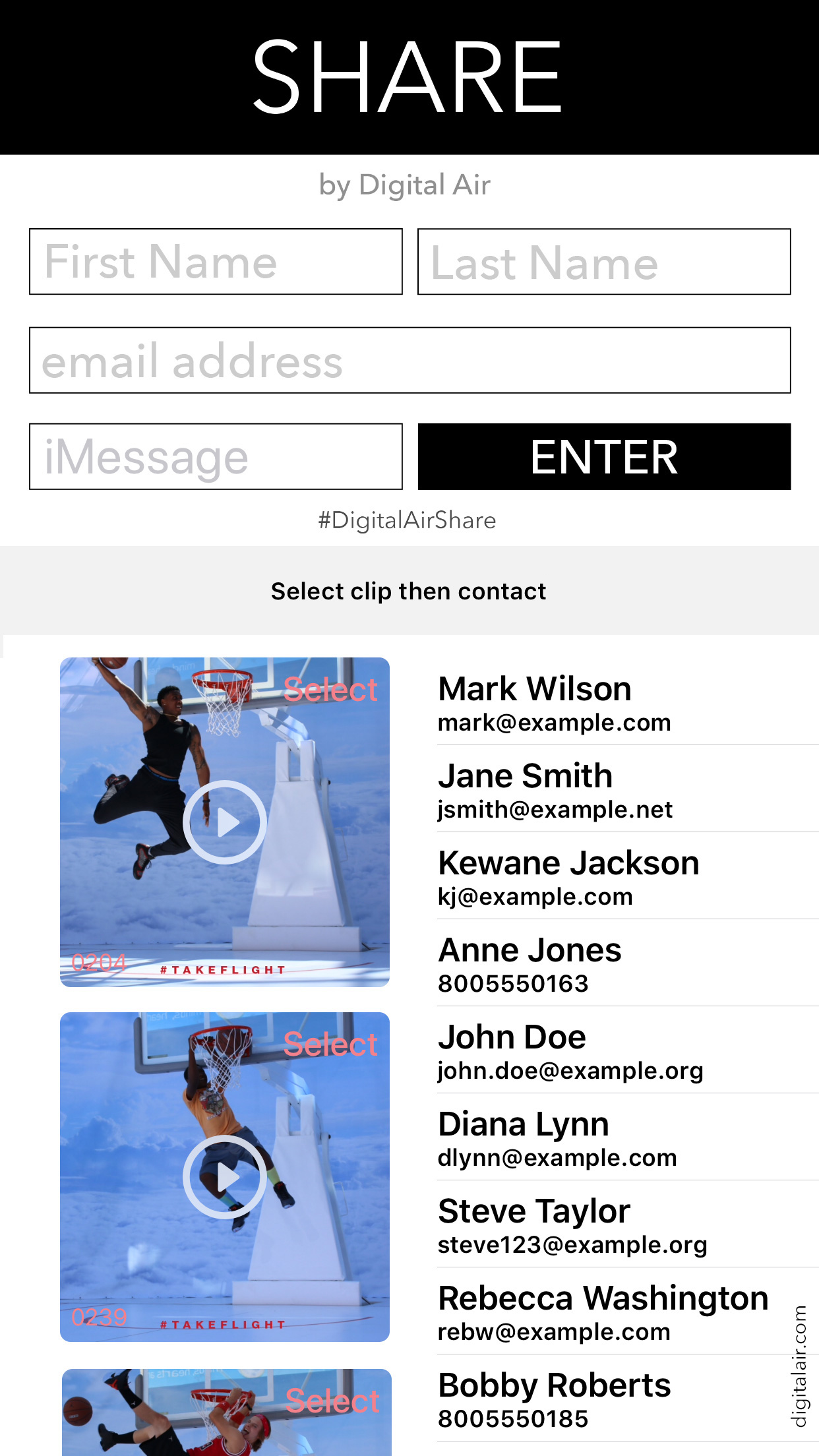
Task: Play clip 0204
Action: coord(224,822)
